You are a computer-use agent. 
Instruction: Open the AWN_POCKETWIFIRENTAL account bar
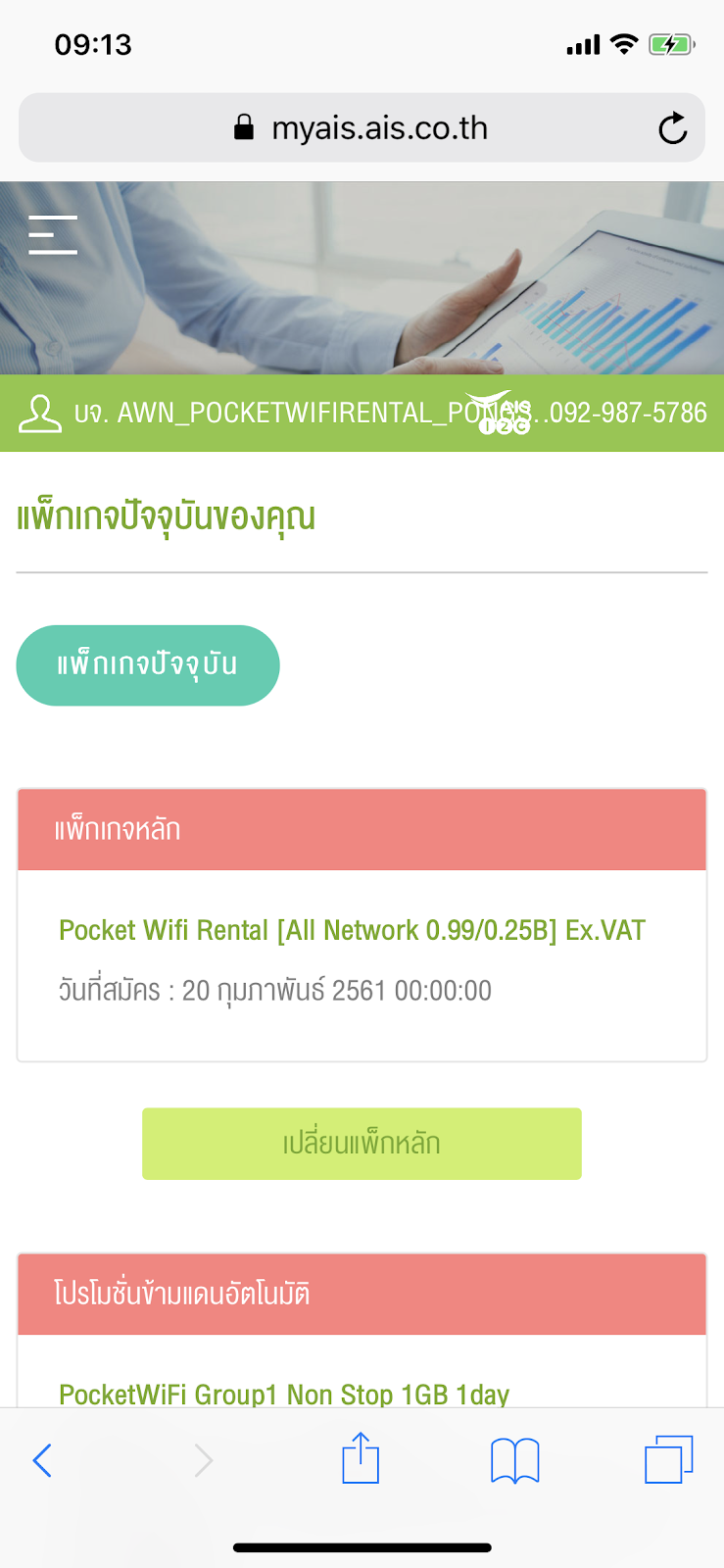[x=362, y=413]
